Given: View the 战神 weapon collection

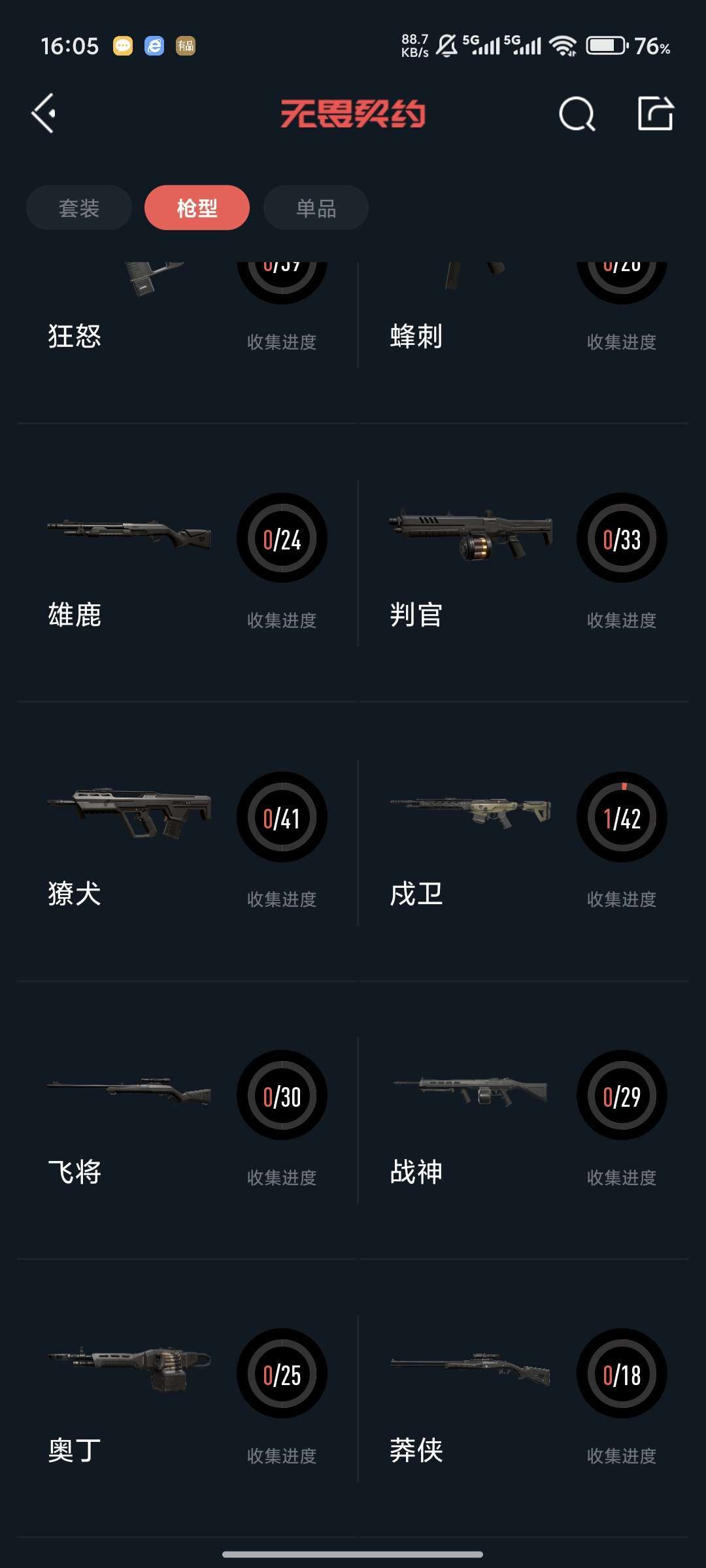Looking at the screenshot, I should (x=523, y=1120).
